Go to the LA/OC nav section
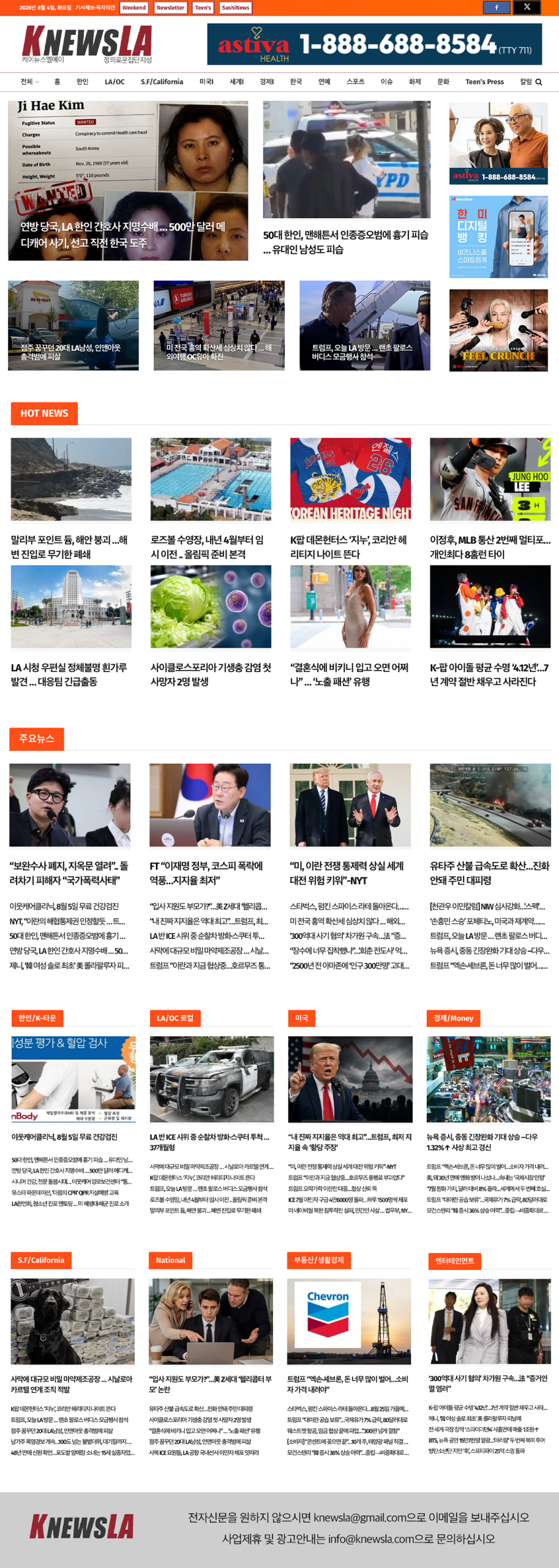Viewport: 559px width, 1568px height. click(114, 81)
